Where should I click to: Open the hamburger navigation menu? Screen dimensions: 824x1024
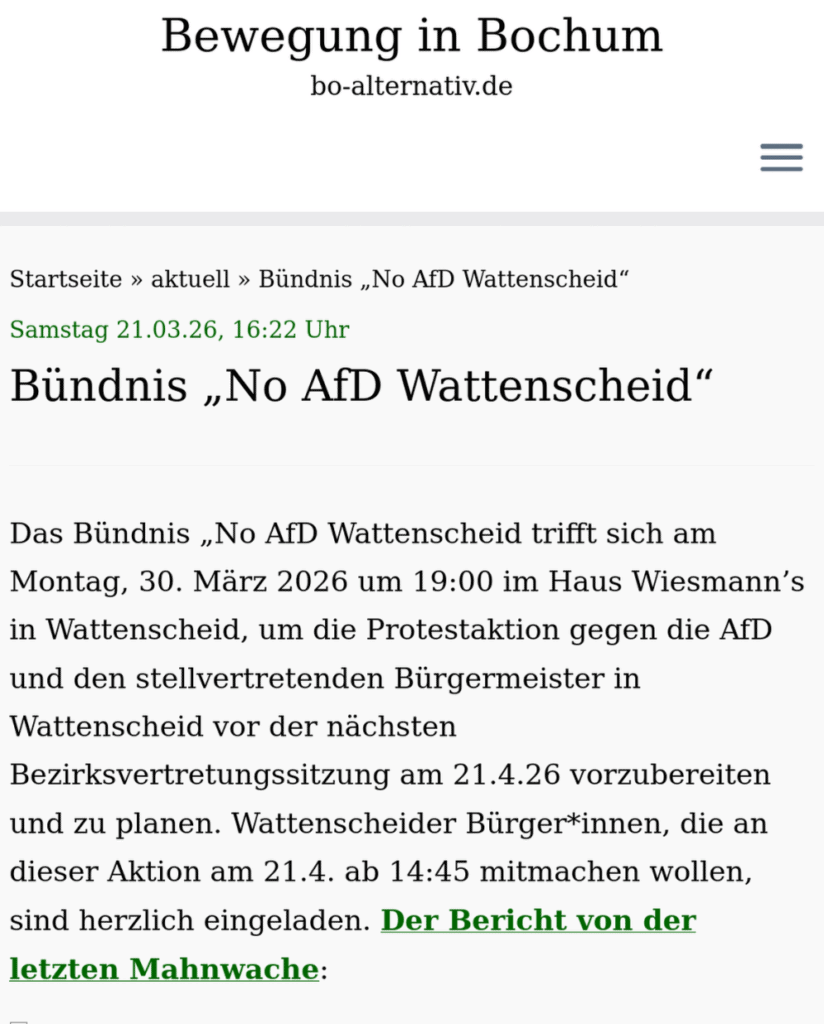point(781,158)
